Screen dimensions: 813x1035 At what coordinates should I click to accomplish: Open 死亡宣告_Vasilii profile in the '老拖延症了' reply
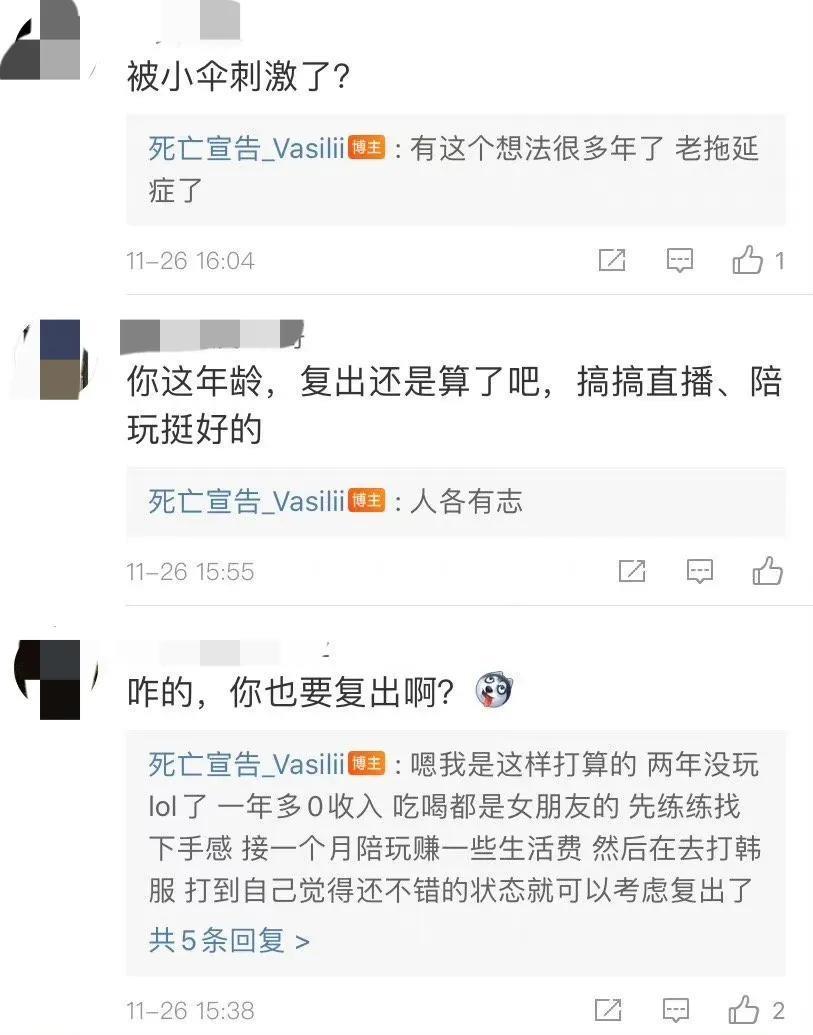pos(246,149)
